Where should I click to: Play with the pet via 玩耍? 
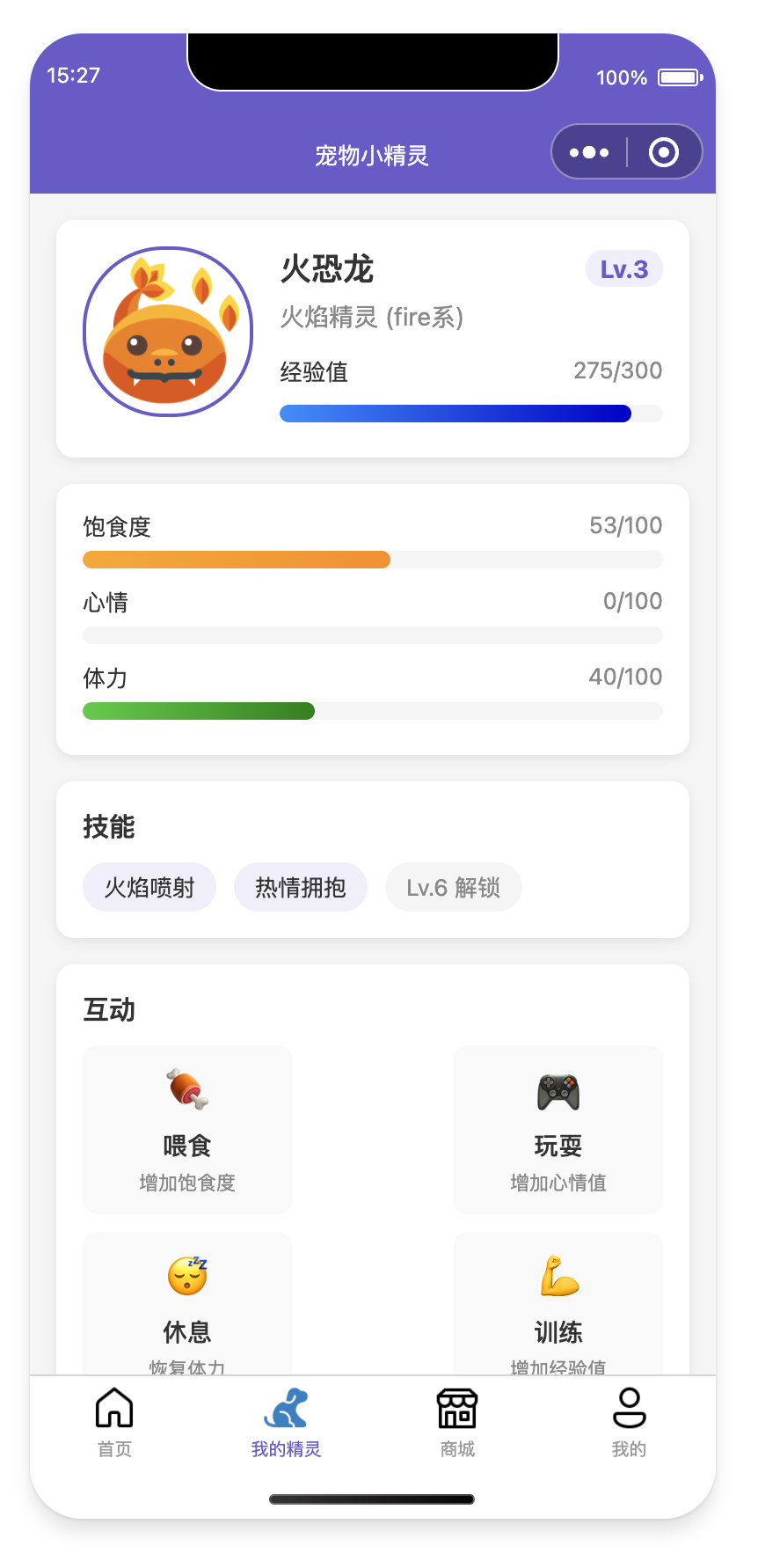click(558, 1129)
